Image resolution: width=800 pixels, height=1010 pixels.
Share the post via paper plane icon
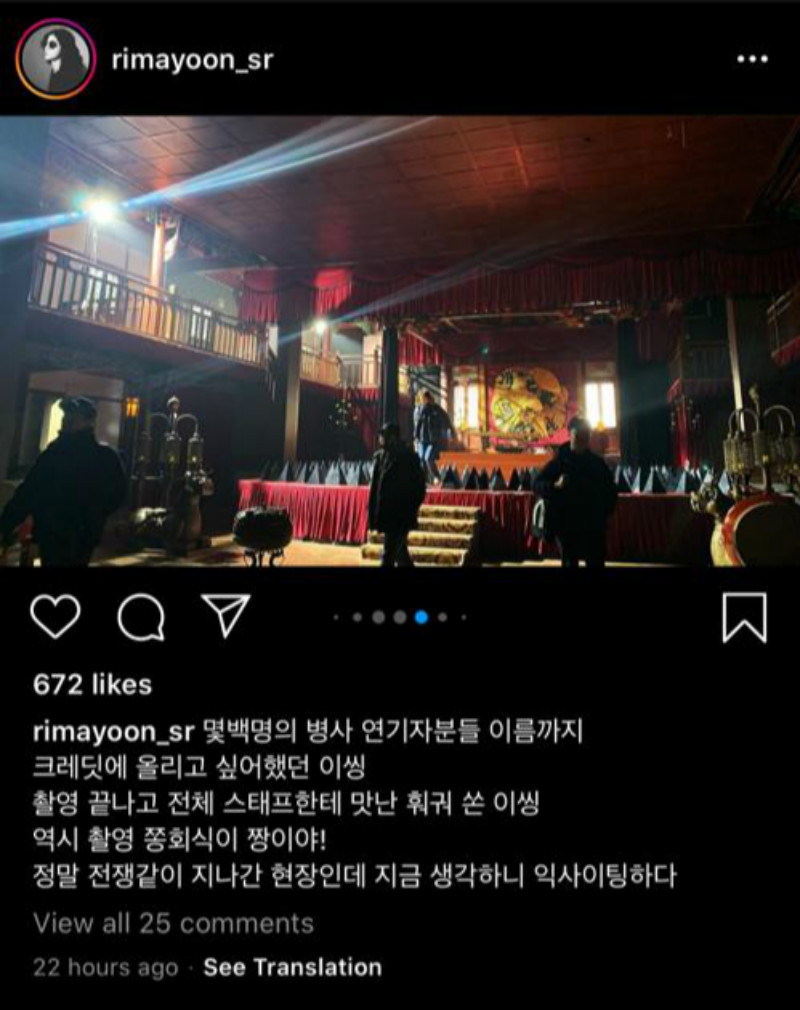pos(226,616)
